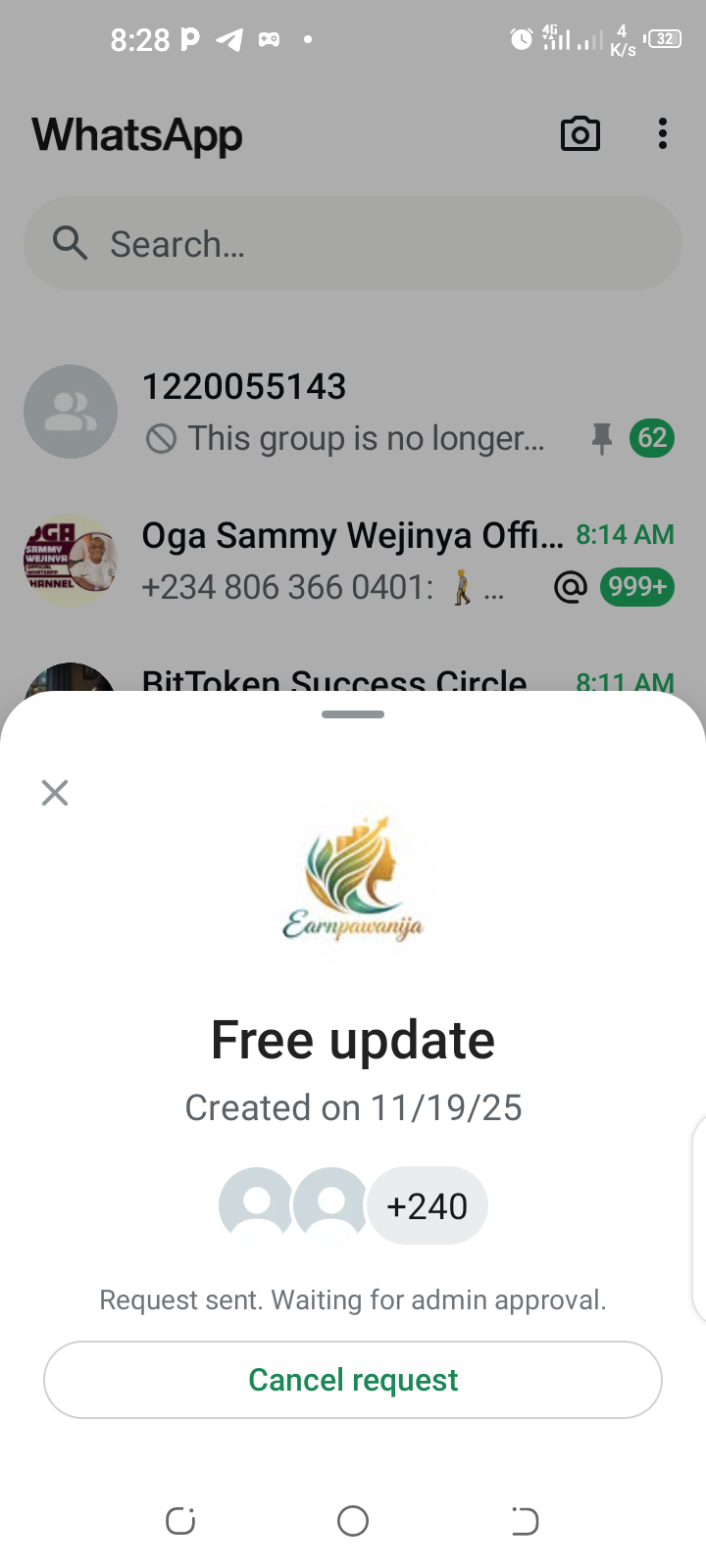Screen dimensions: 706x1568
Task: Tap the Search field
Action: point(353,243)
